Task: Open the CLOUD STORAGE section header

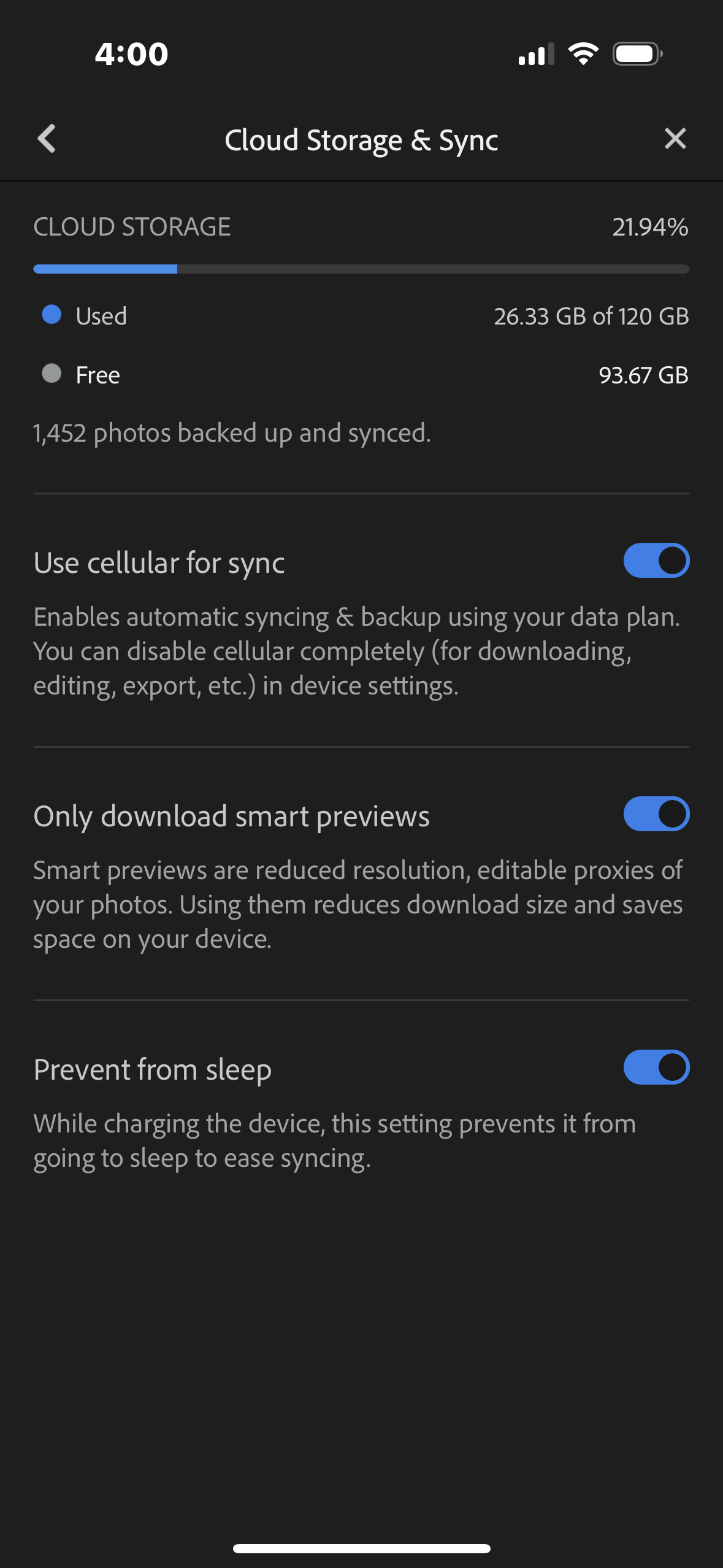Action: tap(132, 226)
